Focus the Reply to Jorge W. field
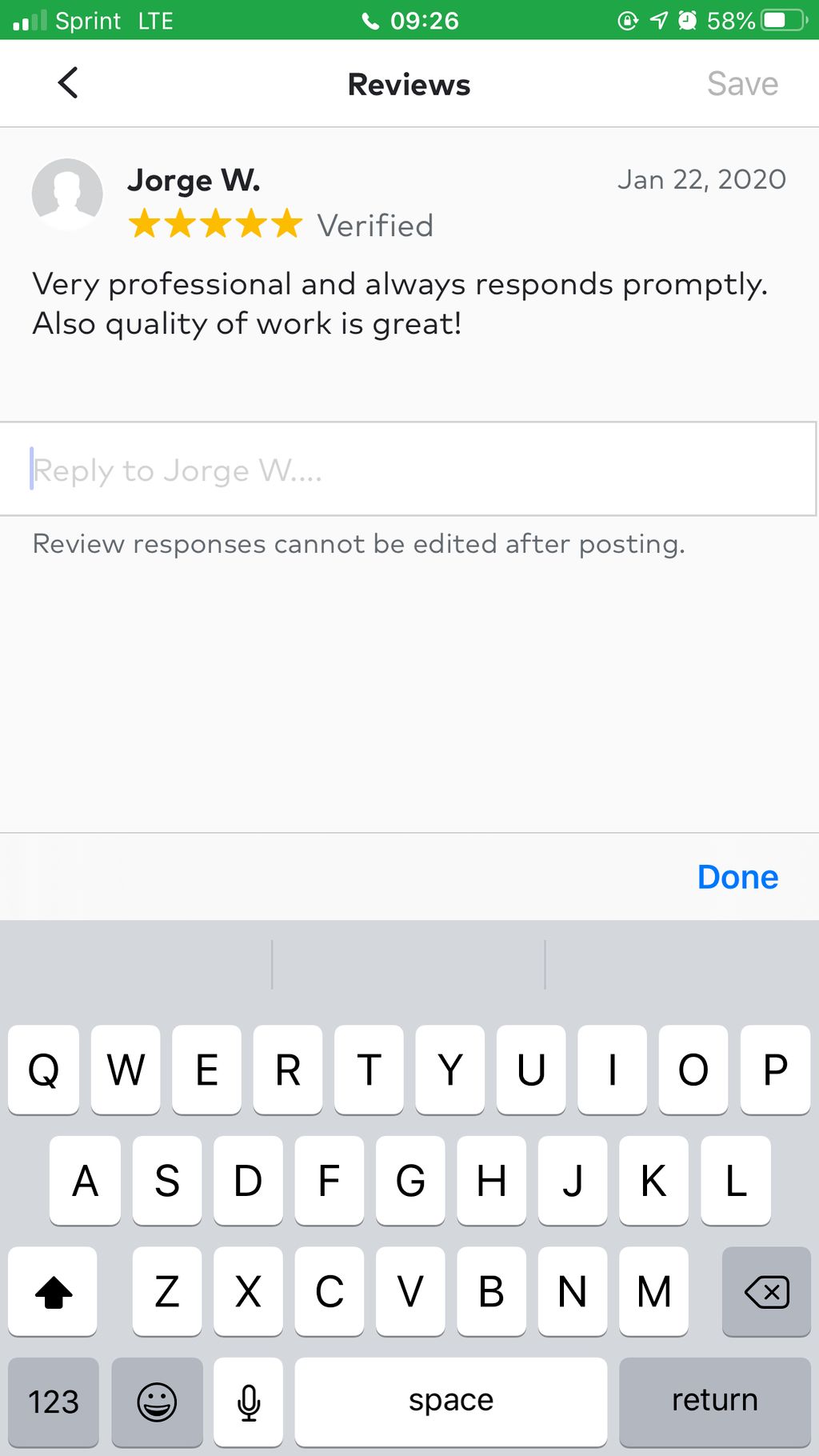 coord(408,470)
